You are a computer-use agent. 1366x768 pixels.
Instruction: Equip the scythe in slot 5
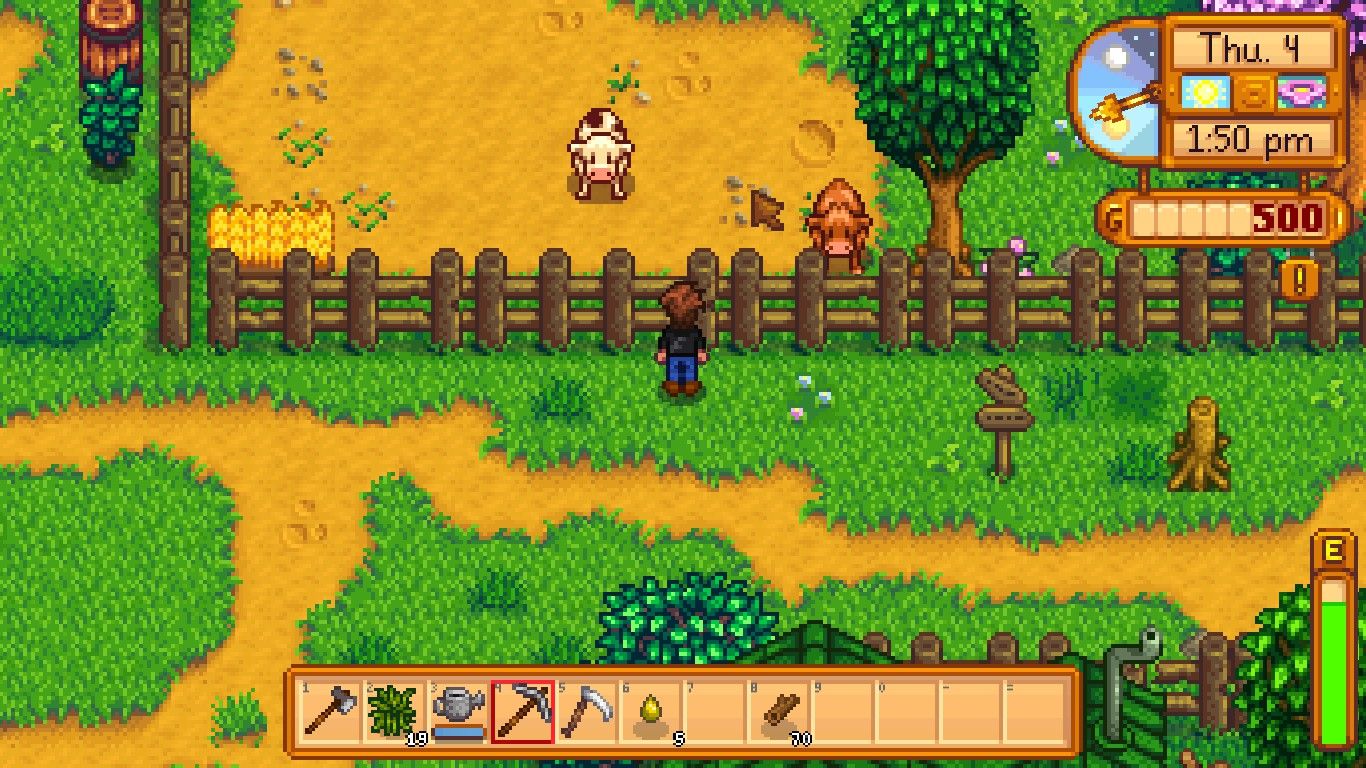coord(587,710)
